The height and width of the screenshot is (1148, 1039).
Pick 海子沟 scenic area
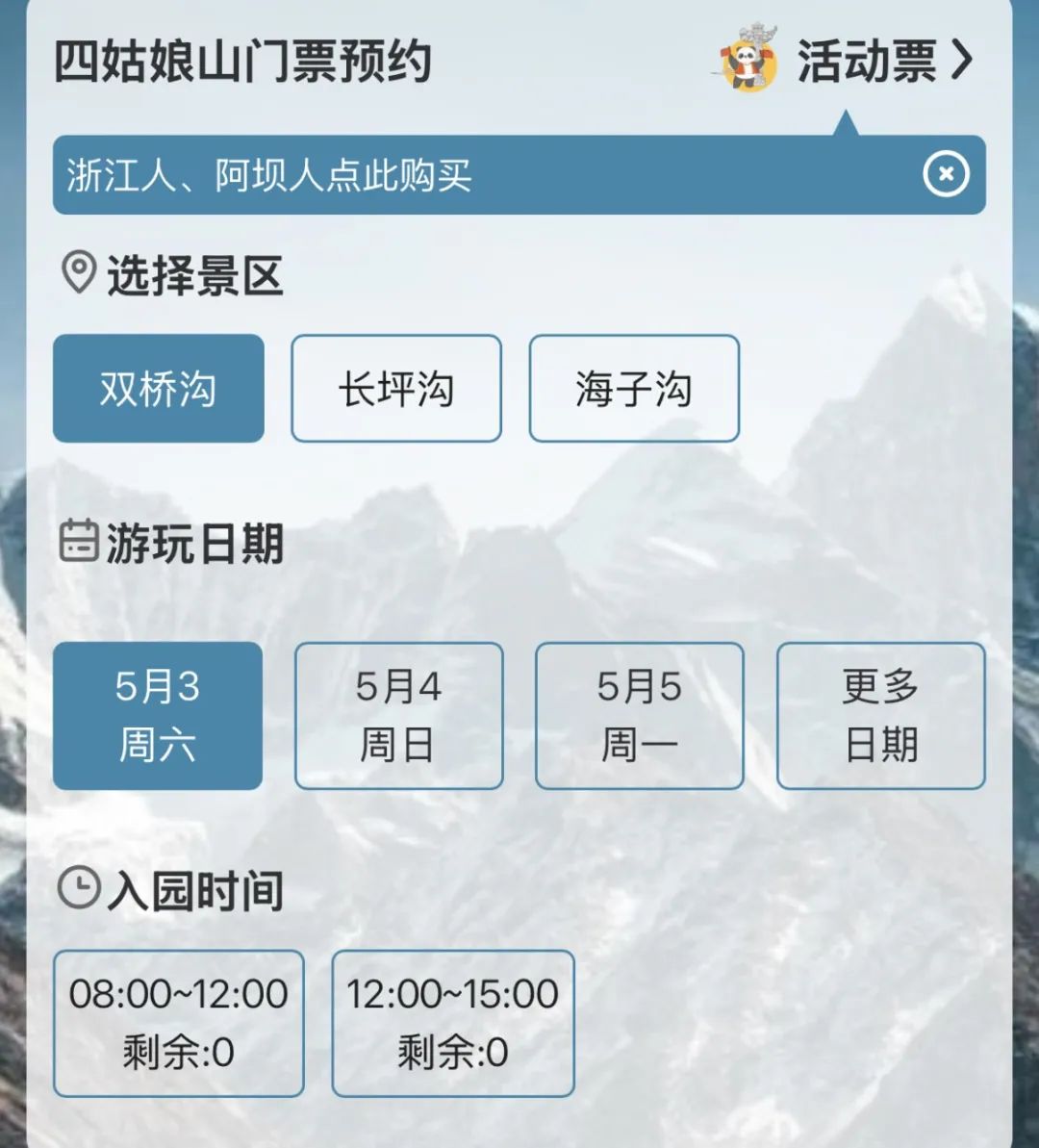click(634, 389)
